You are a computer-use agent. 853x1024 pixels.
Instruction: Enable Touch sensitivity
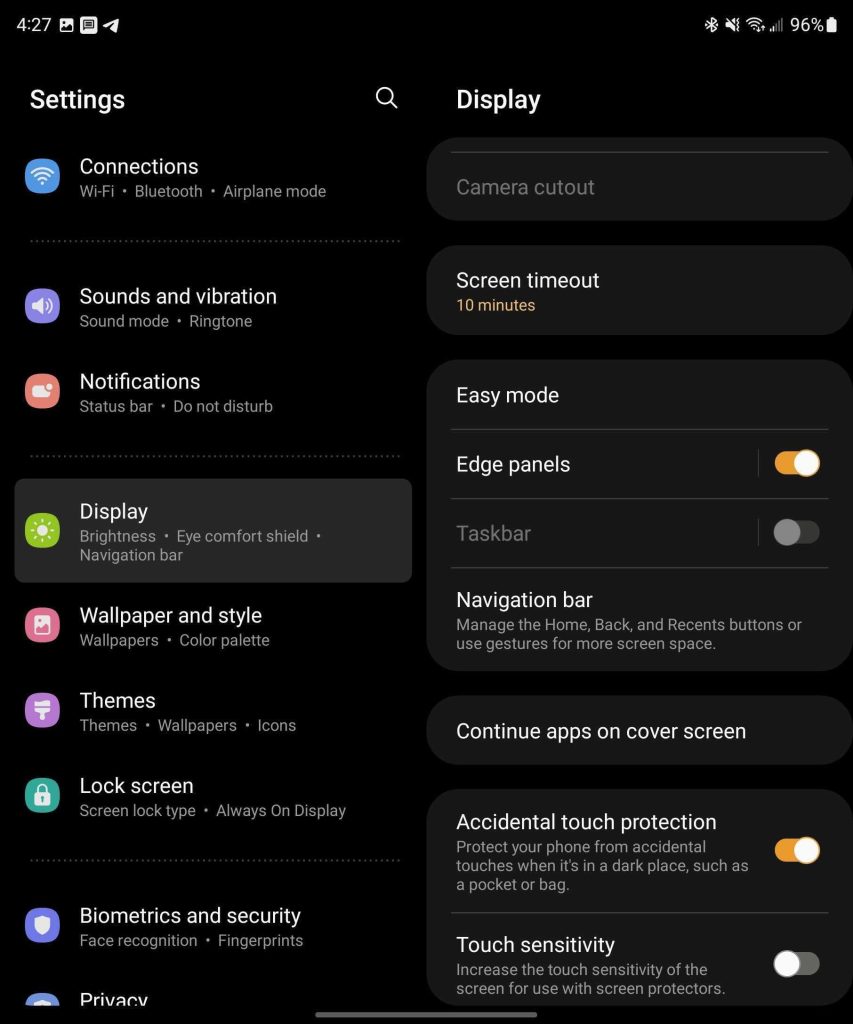click(x=796, y=963)
